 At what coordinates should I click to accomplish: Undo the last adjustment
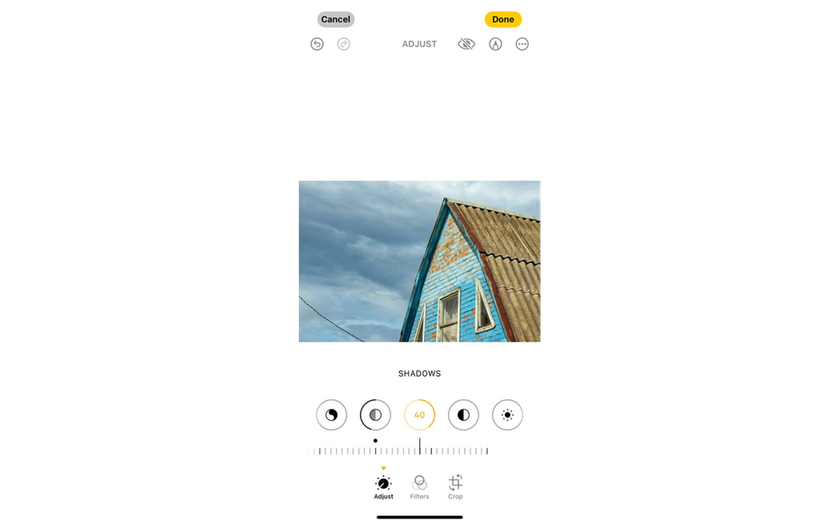[317, 44]
